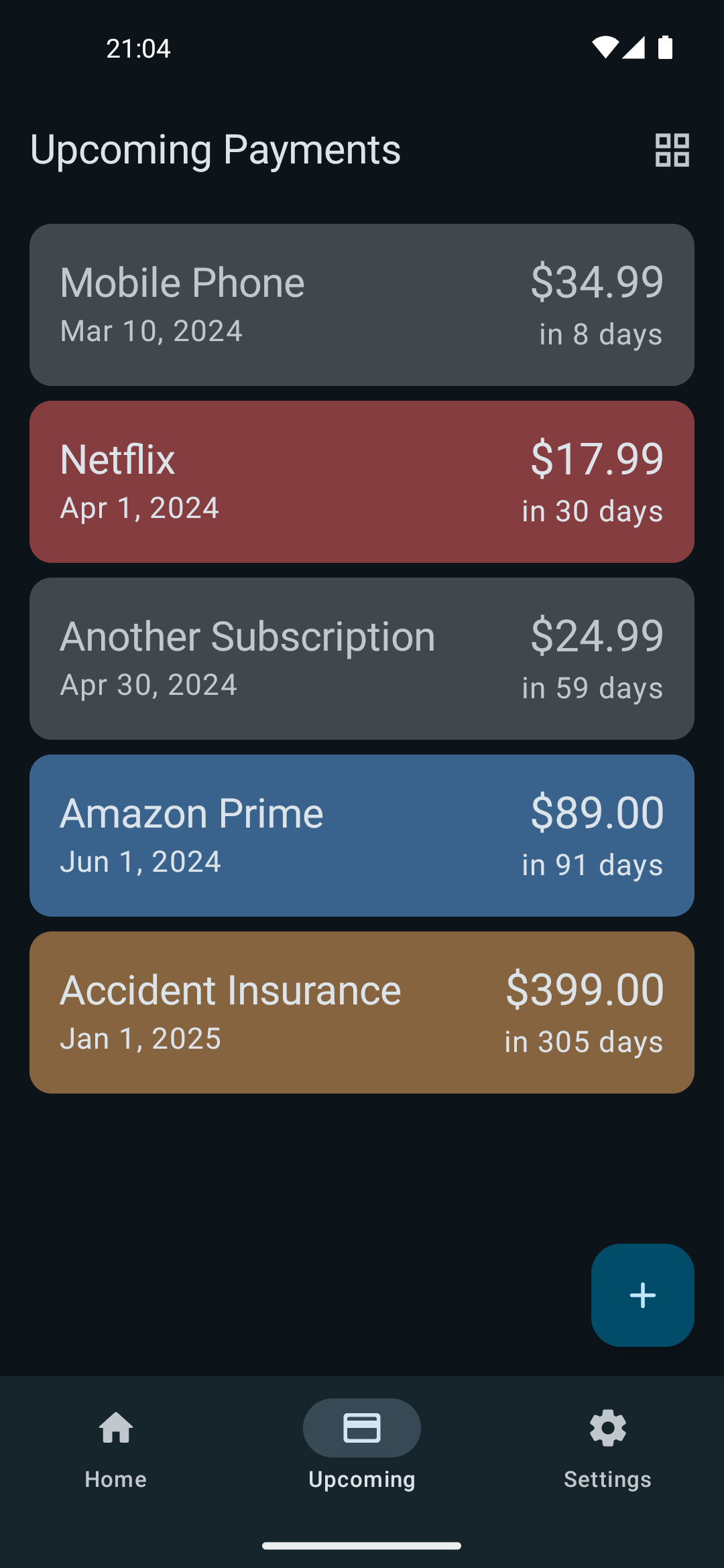
Task: Open Another Subscription payment card
Action: coord(362,659)
